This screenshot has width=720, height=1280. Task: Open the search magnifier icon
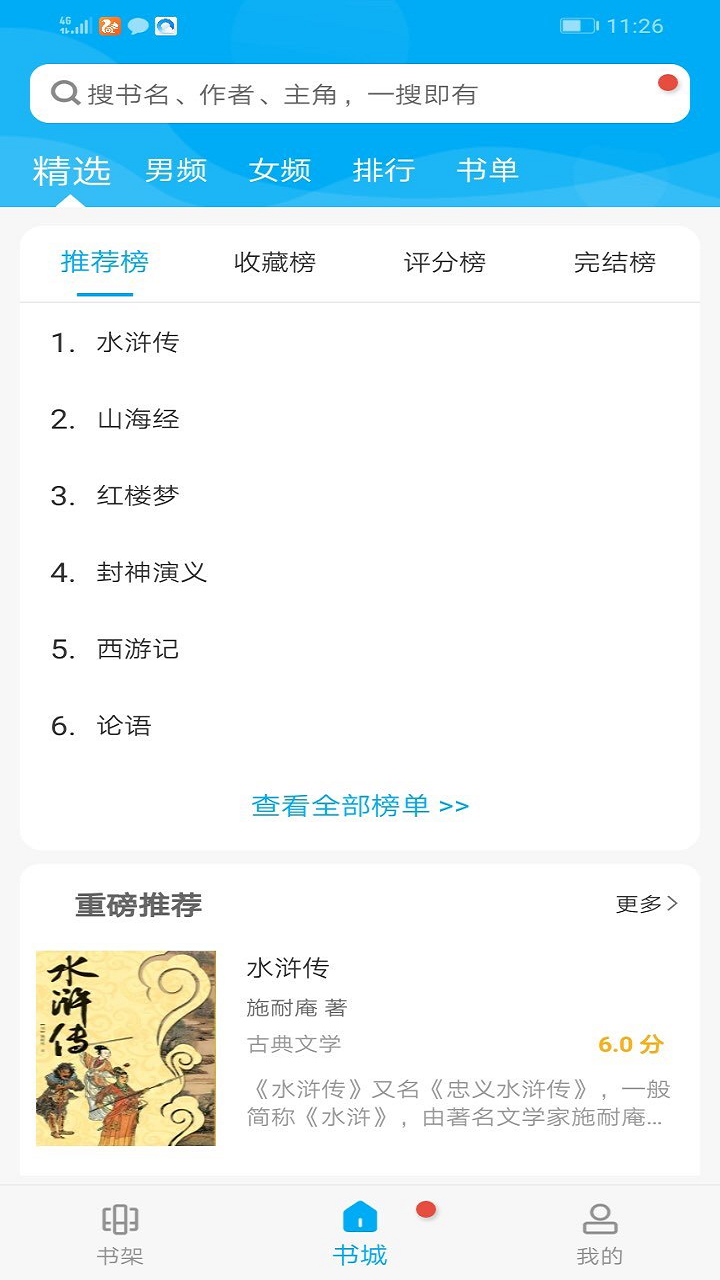pos(64,92)
